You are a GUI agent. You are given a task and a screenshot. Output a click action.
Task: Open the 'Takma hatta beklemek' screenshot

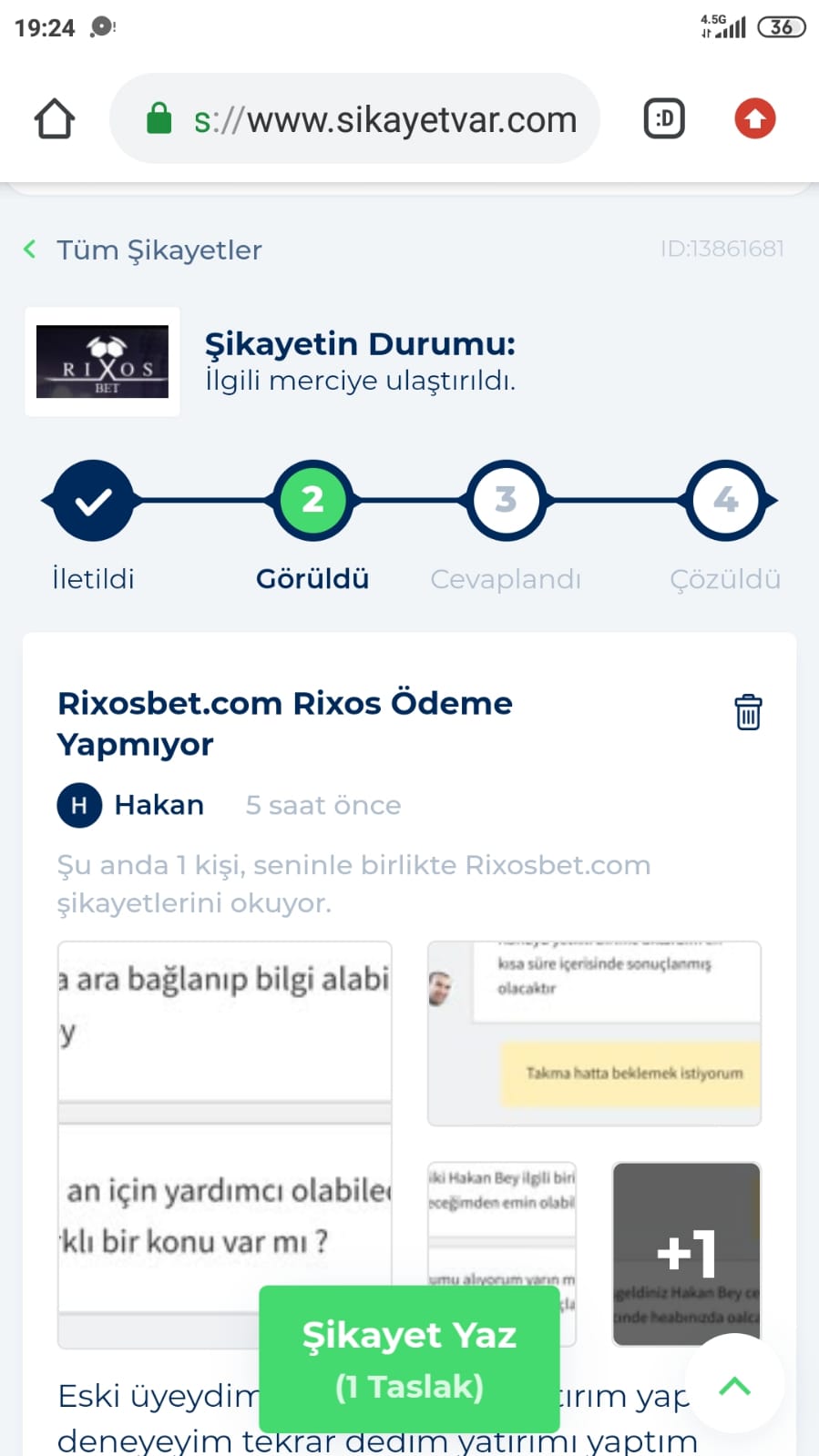click(x=594, y=1033)
